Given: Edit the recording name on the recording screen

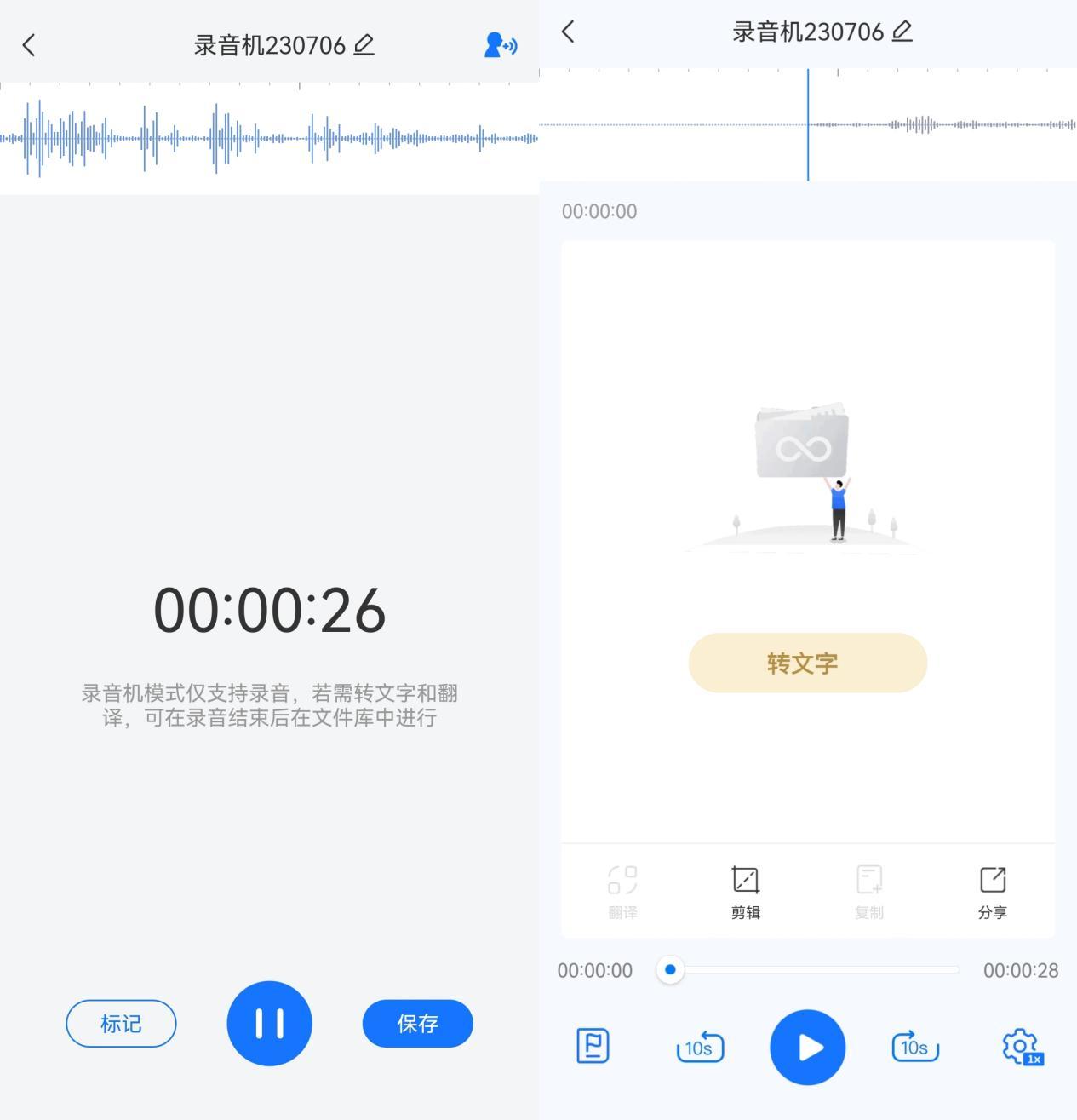Looking at the screenshot, I should (364, 45).
